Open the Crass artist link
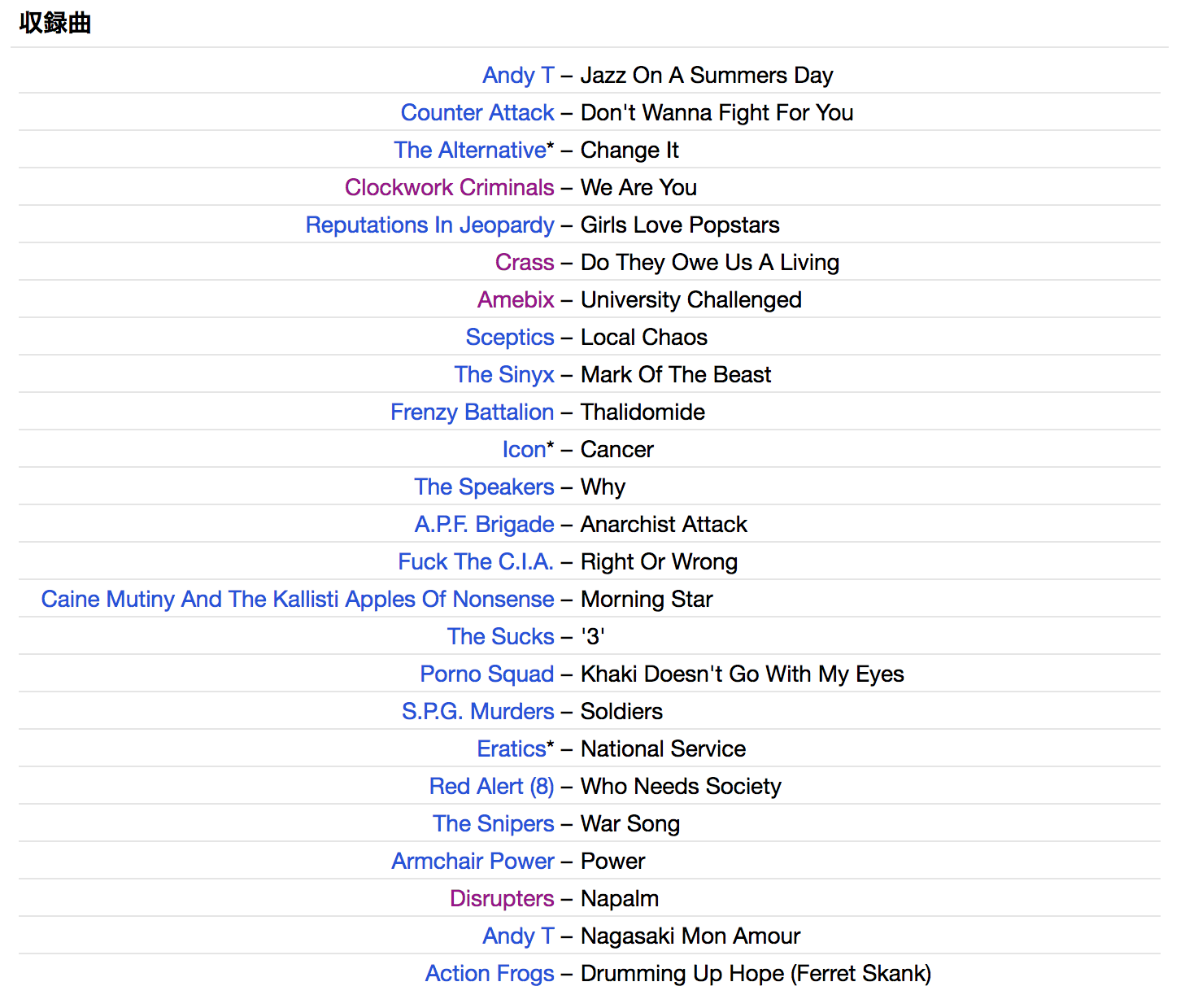 [x=525, y=263]
